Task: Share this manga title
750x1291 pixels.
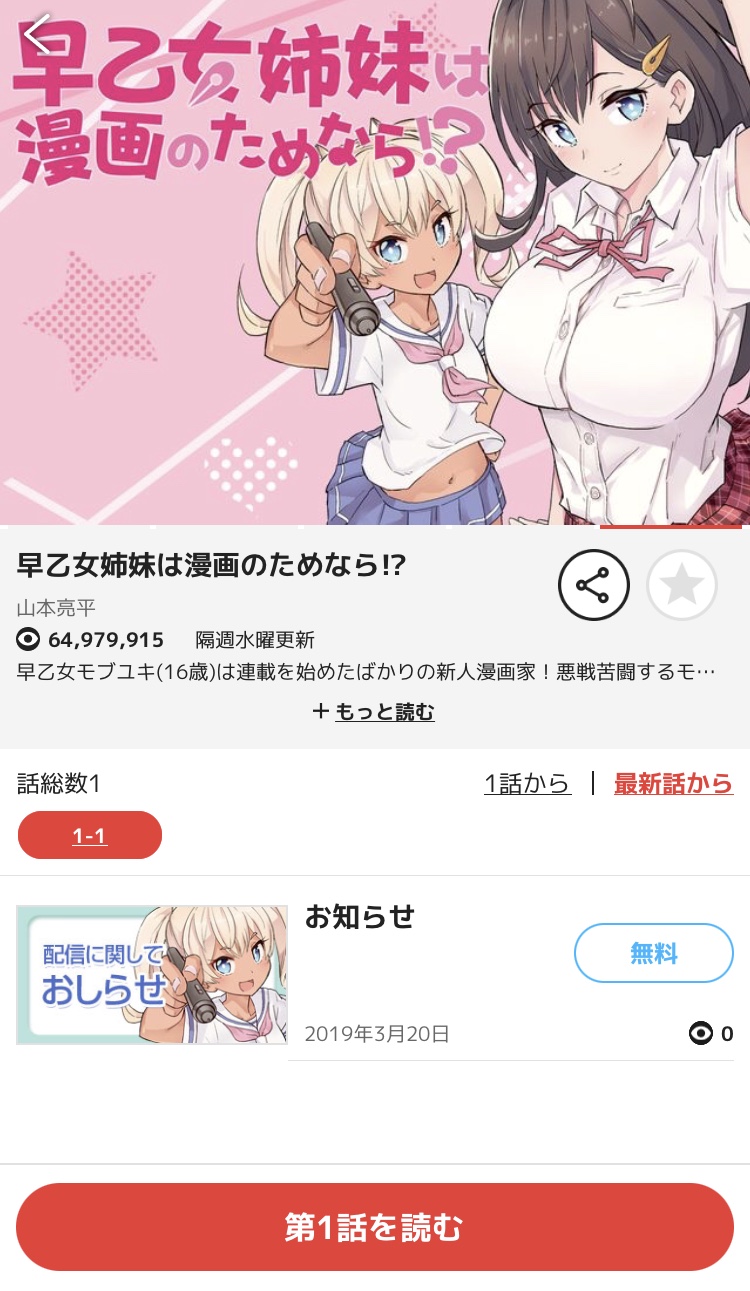Action: [593, 586]
